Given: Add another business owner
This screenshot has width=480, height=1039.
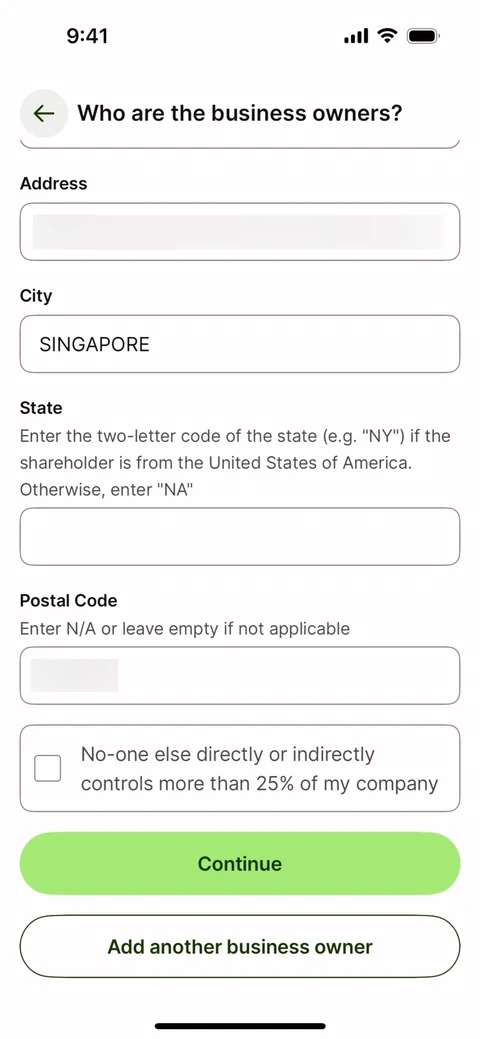Looking at the screenshot, I should click(x=240, y=946).
